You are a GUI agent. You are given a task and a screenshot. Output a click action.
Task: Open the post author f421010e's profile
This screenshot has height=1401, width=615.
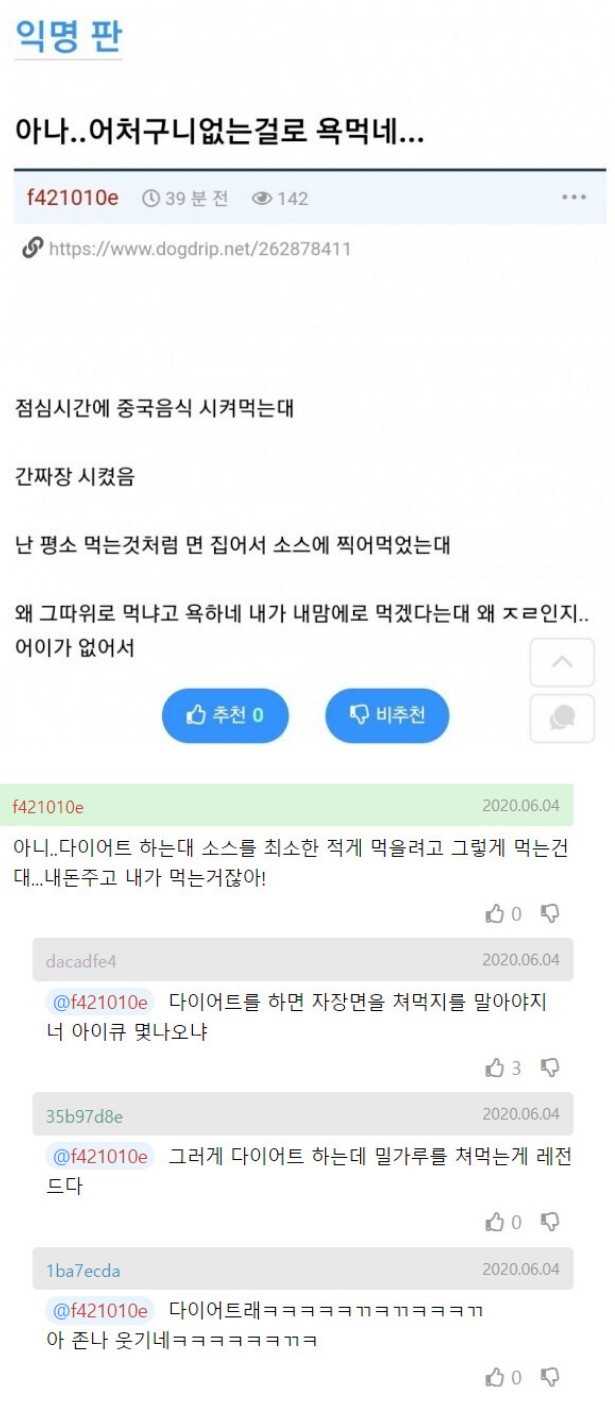(72, 198)
